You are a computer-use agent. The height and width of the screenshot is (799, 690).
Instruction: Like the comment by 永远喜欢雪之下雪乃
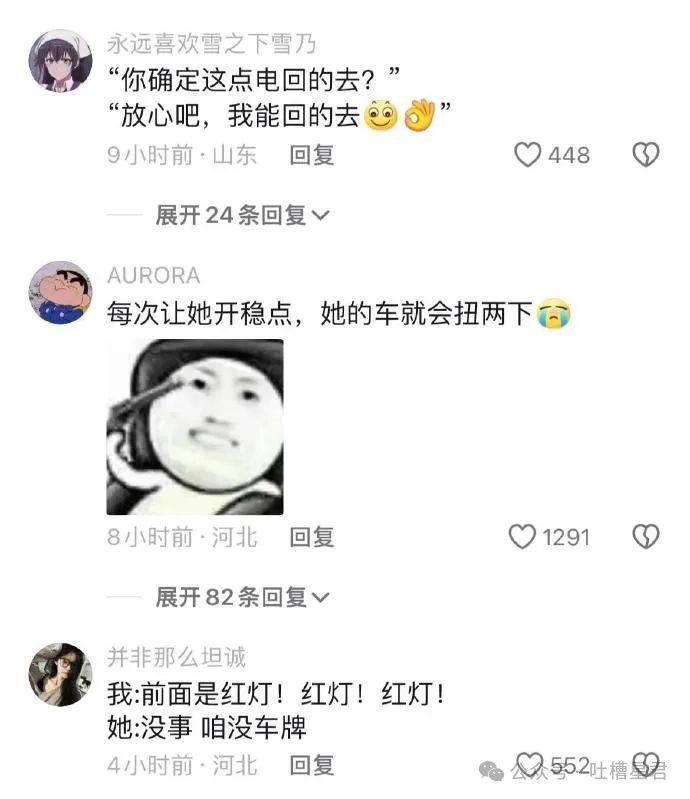pyautogui.click(x=527, y=155)
